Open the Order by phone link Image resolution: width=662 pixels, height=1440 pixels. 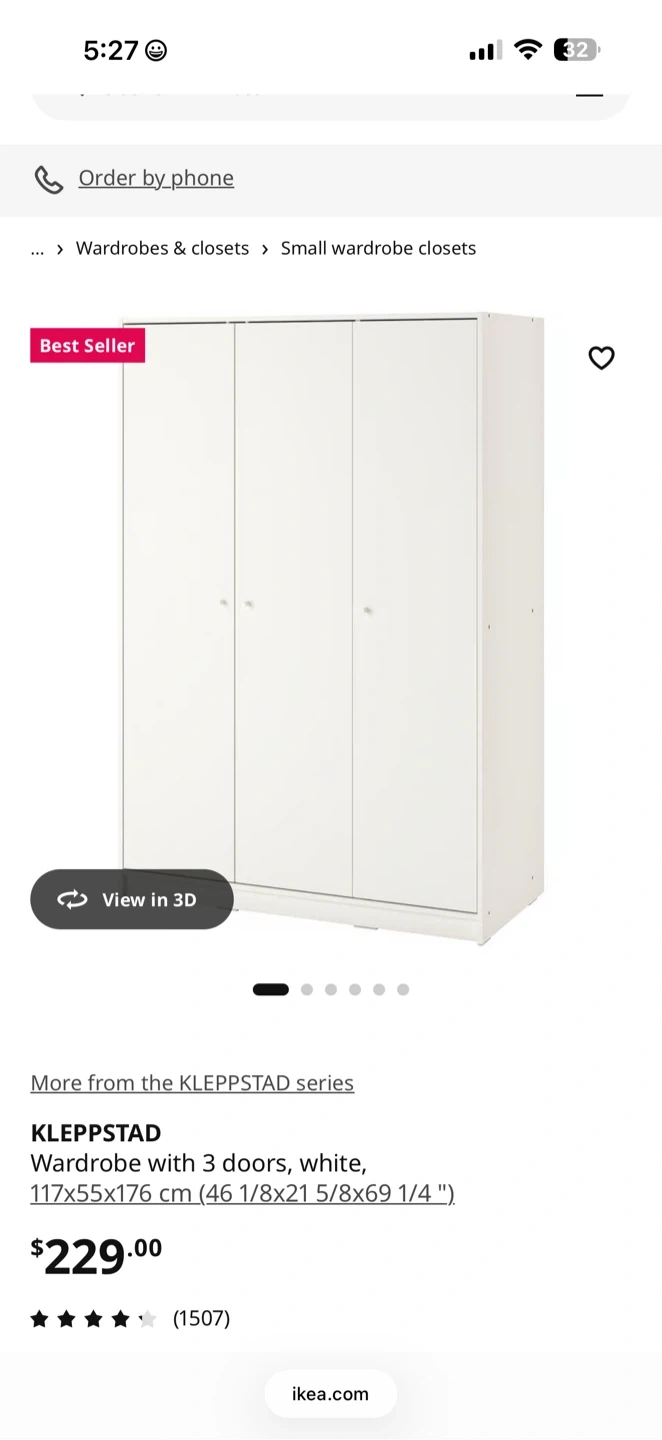tap(155, 178)
